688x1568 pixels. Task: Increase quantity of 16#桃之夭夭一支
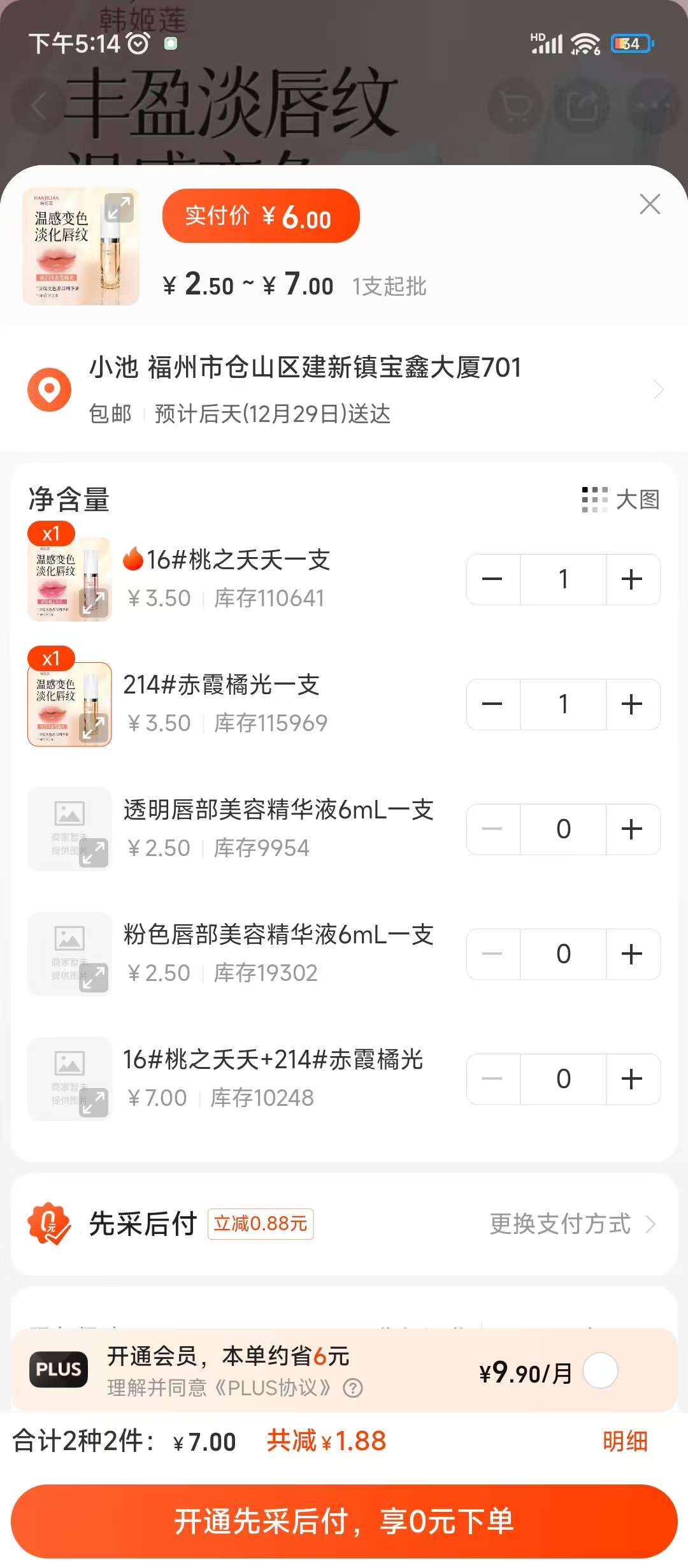[x=632, y=579]
